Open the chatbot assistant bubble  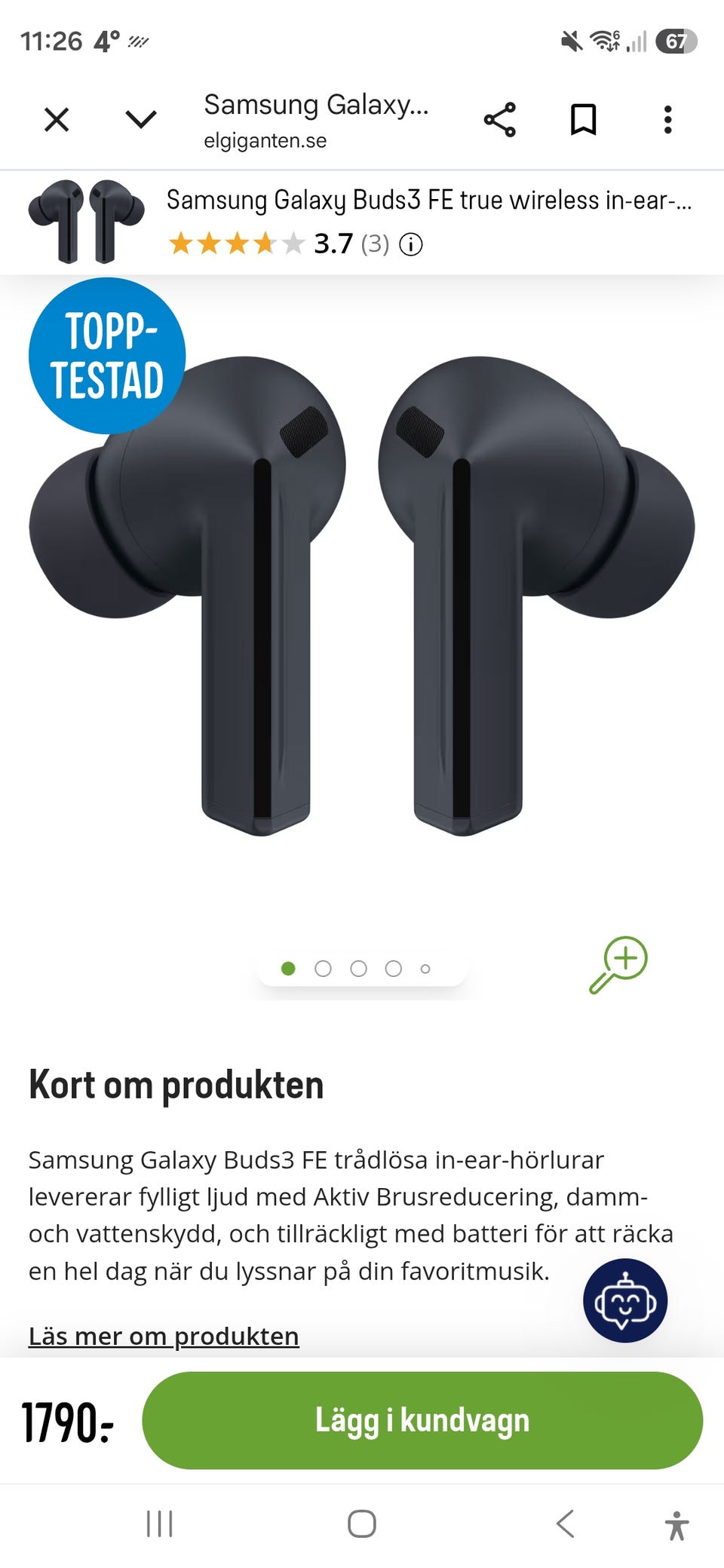(x=625, y=1300)
